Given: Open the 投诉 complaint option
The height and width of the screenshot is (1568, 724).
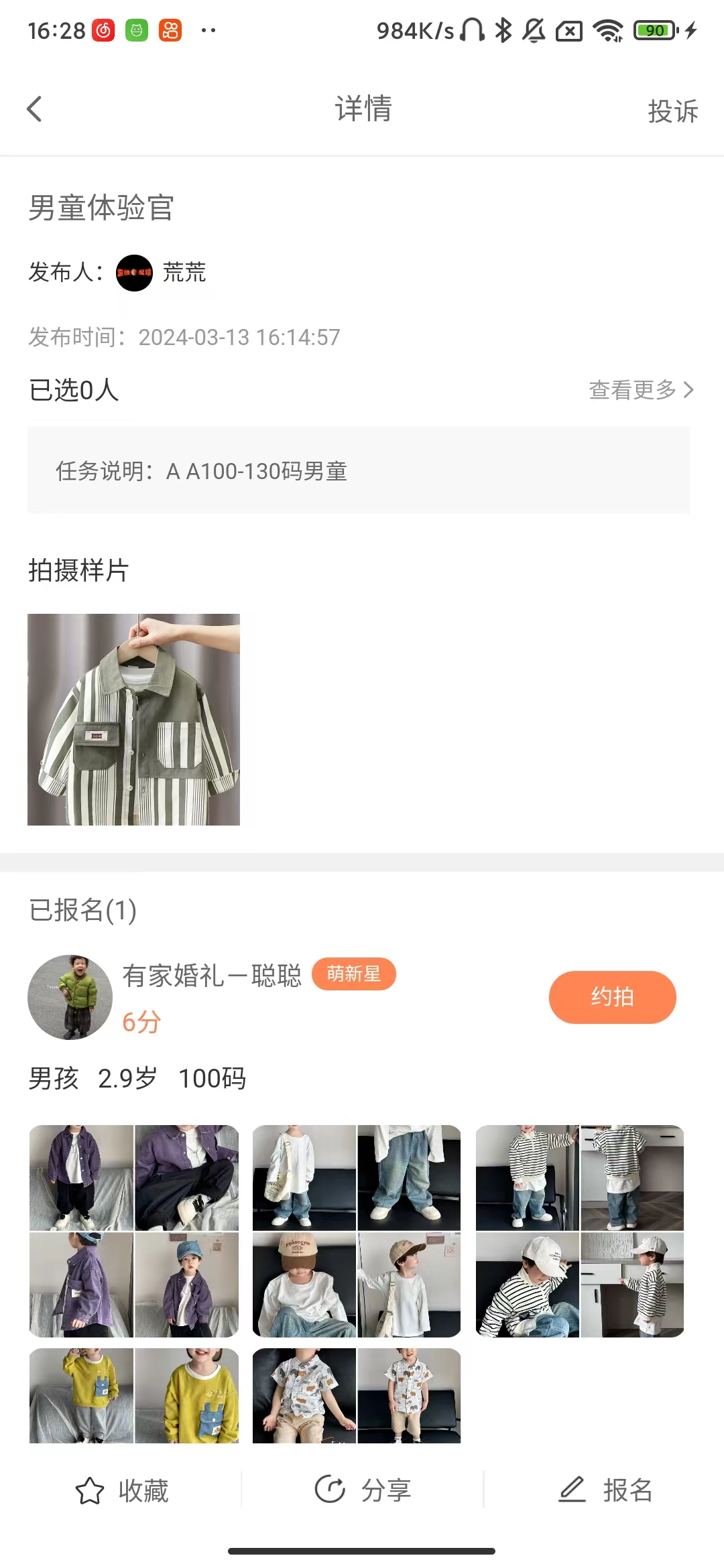Looking at the screenshot, I should click(672, 111).
